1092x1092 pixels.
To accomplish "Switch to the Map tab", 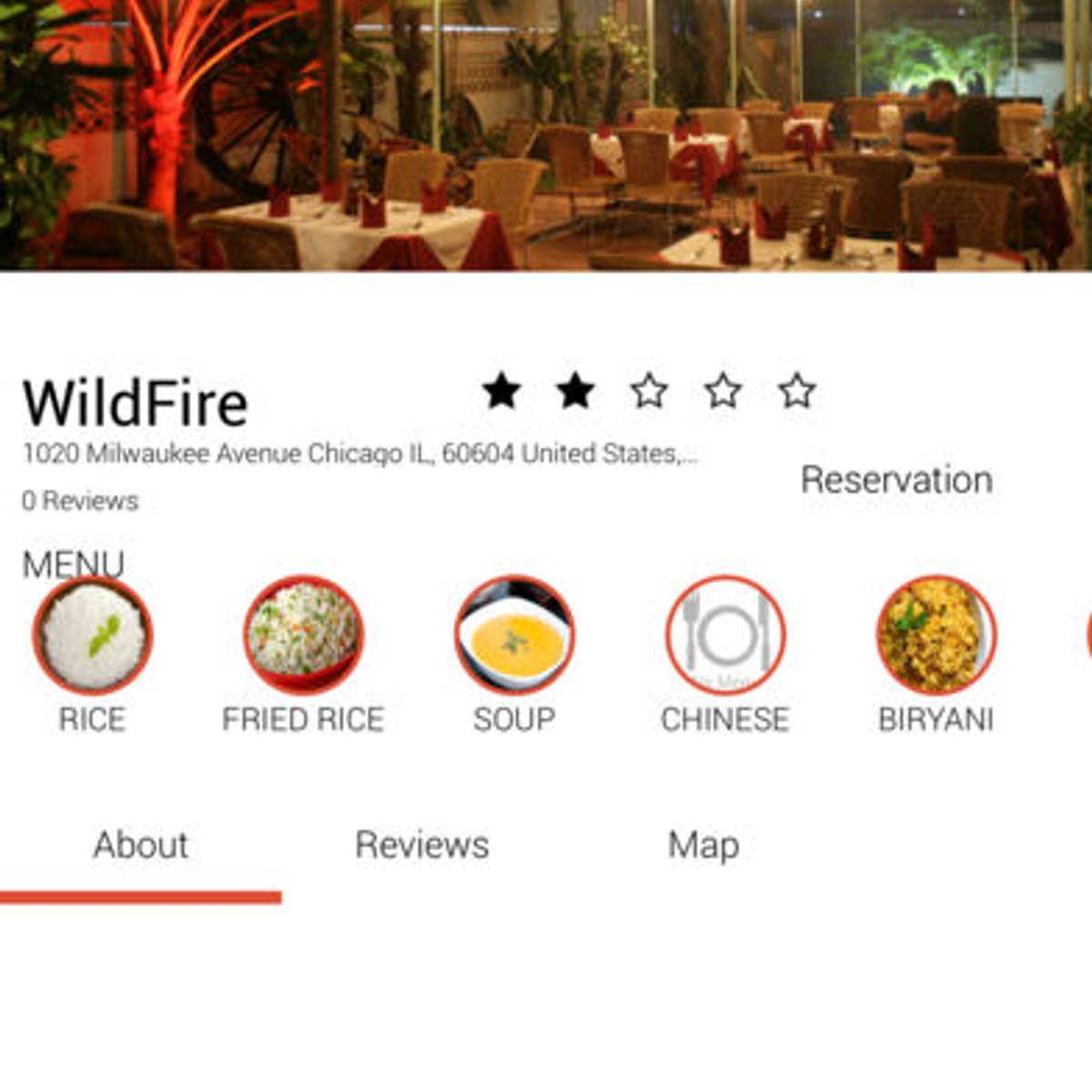I will point(703,845).
